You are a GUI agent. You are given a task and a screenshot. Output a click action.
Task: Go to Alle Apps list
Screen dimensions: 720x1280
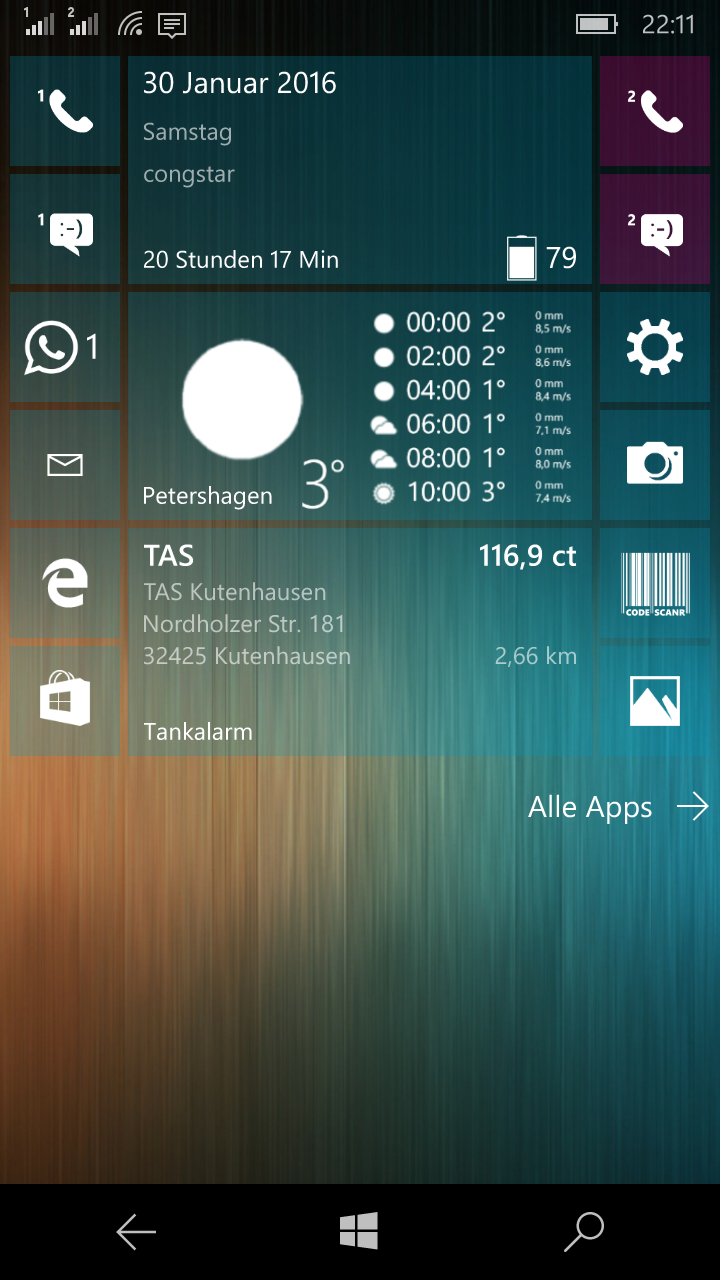pos(619,807)
